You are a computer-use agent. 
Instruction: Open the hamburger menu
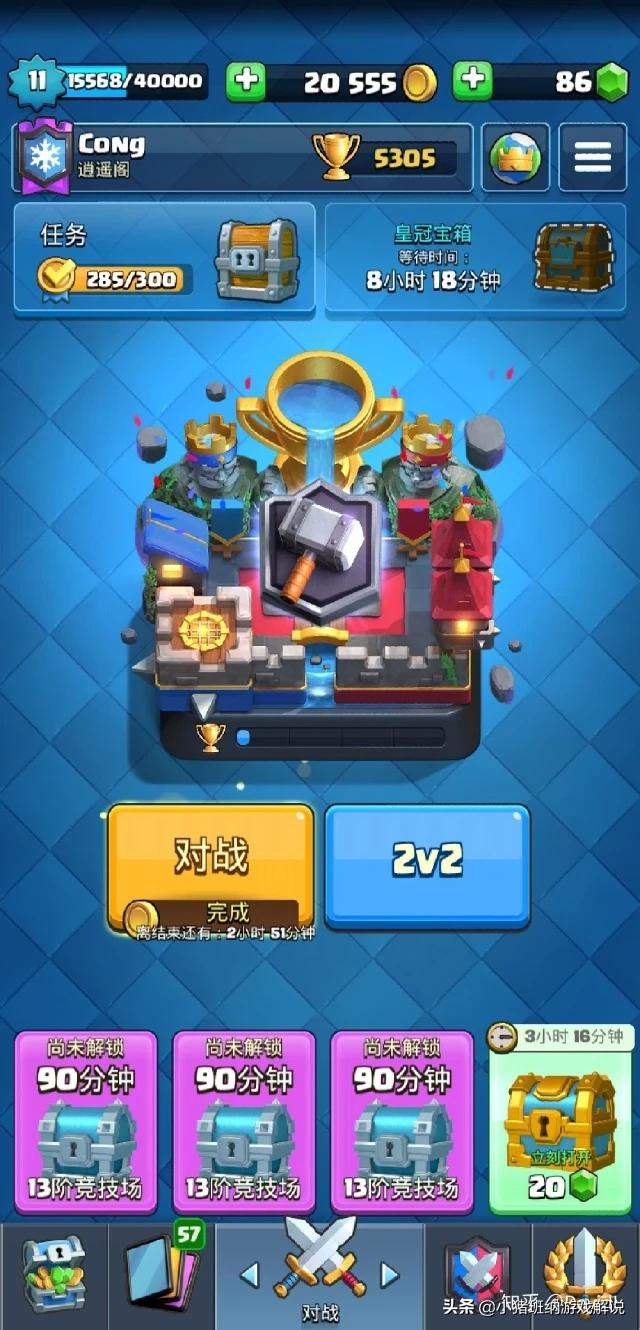coord(592,157)
